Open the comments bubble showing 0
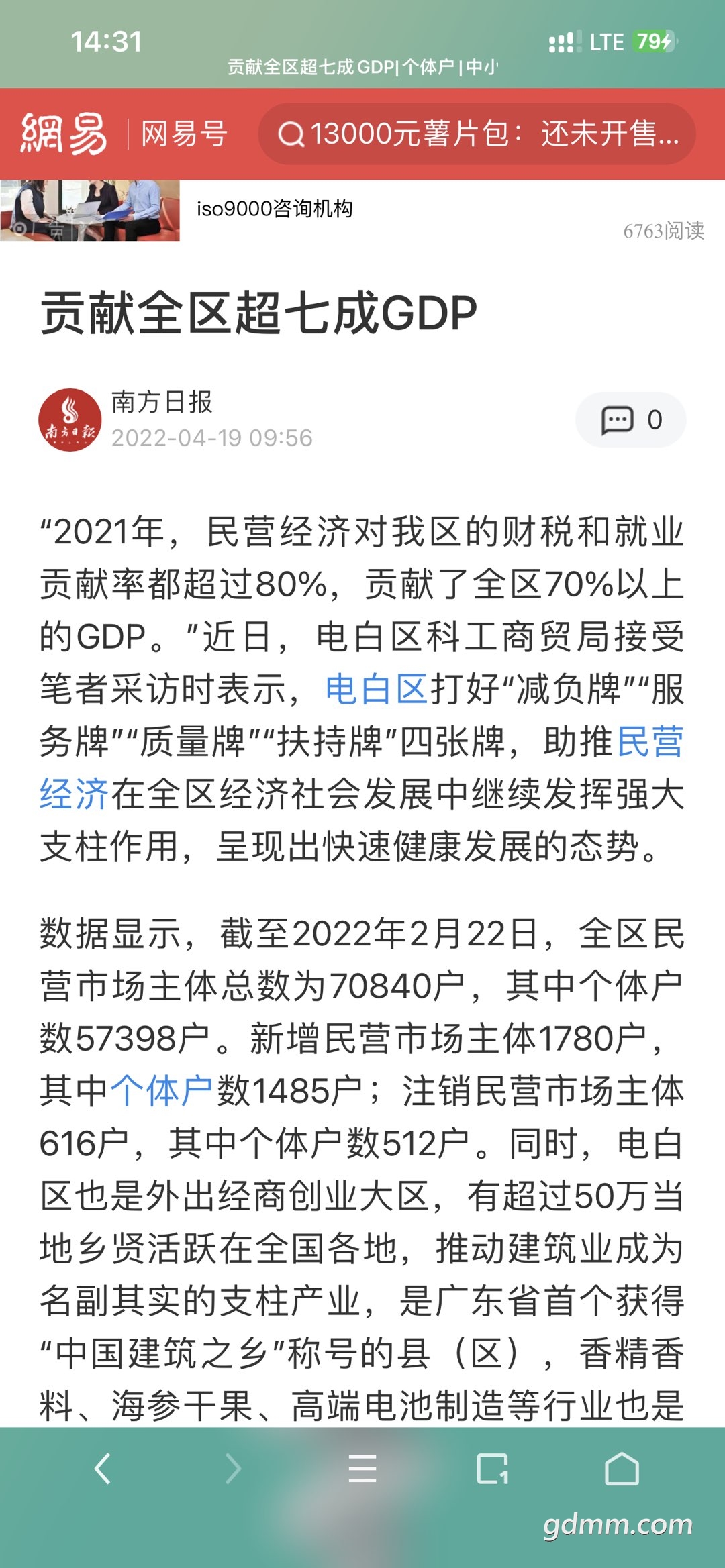 pyautogui.click(x=630, y=420)
